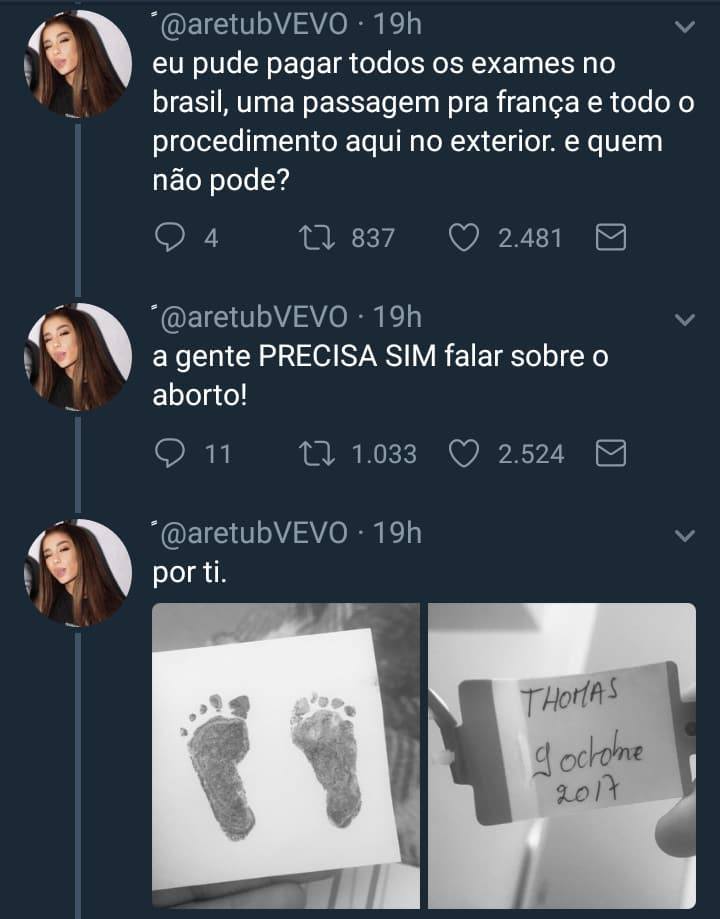720x919 pixels.
Task: Open options arrow on the 'por ti.' tweet
Action: click(x=685, y=536)
